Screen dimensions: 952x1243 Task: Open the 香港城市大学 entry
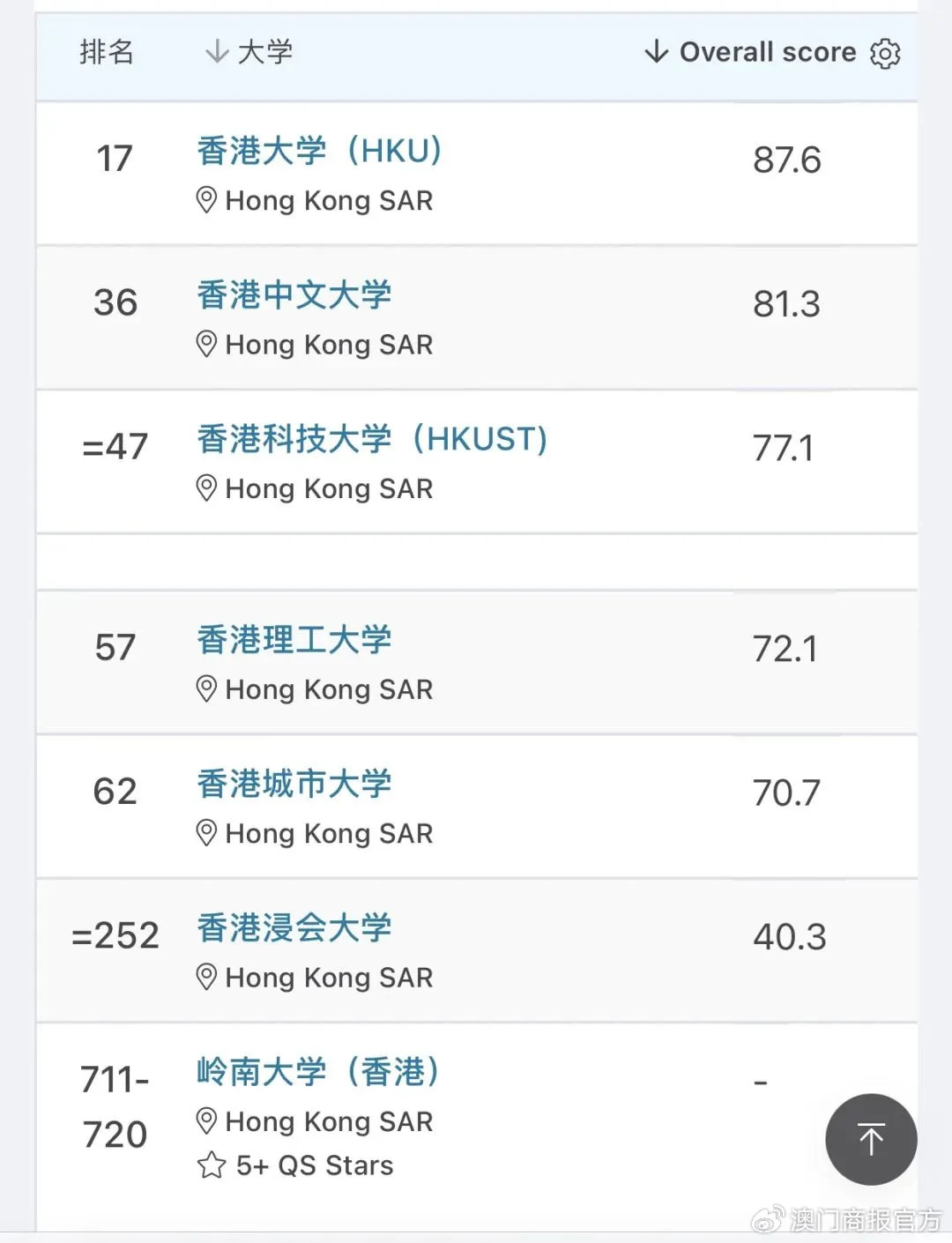294,784
